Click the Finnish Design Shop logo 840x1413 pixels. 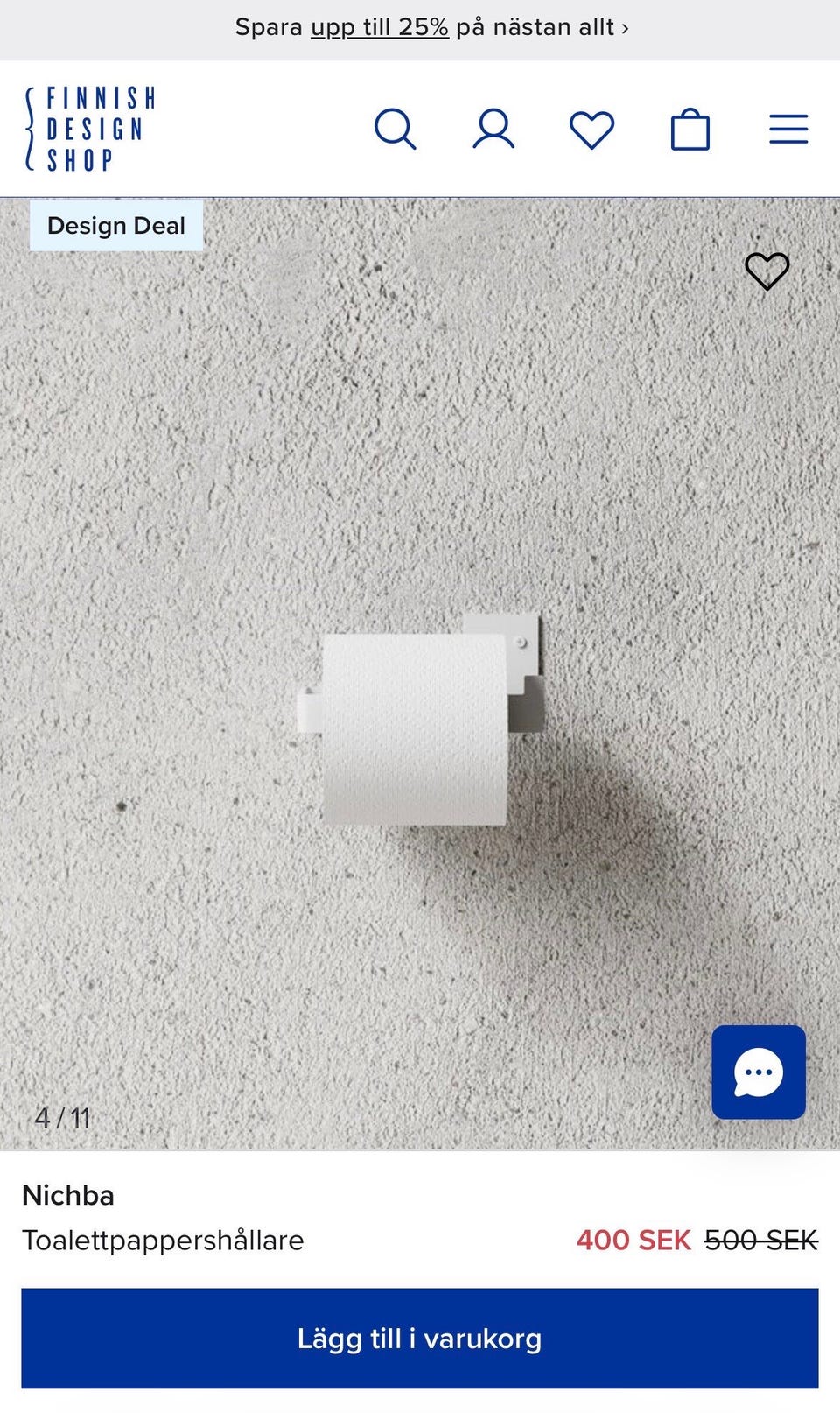click(x=87, y=128)
